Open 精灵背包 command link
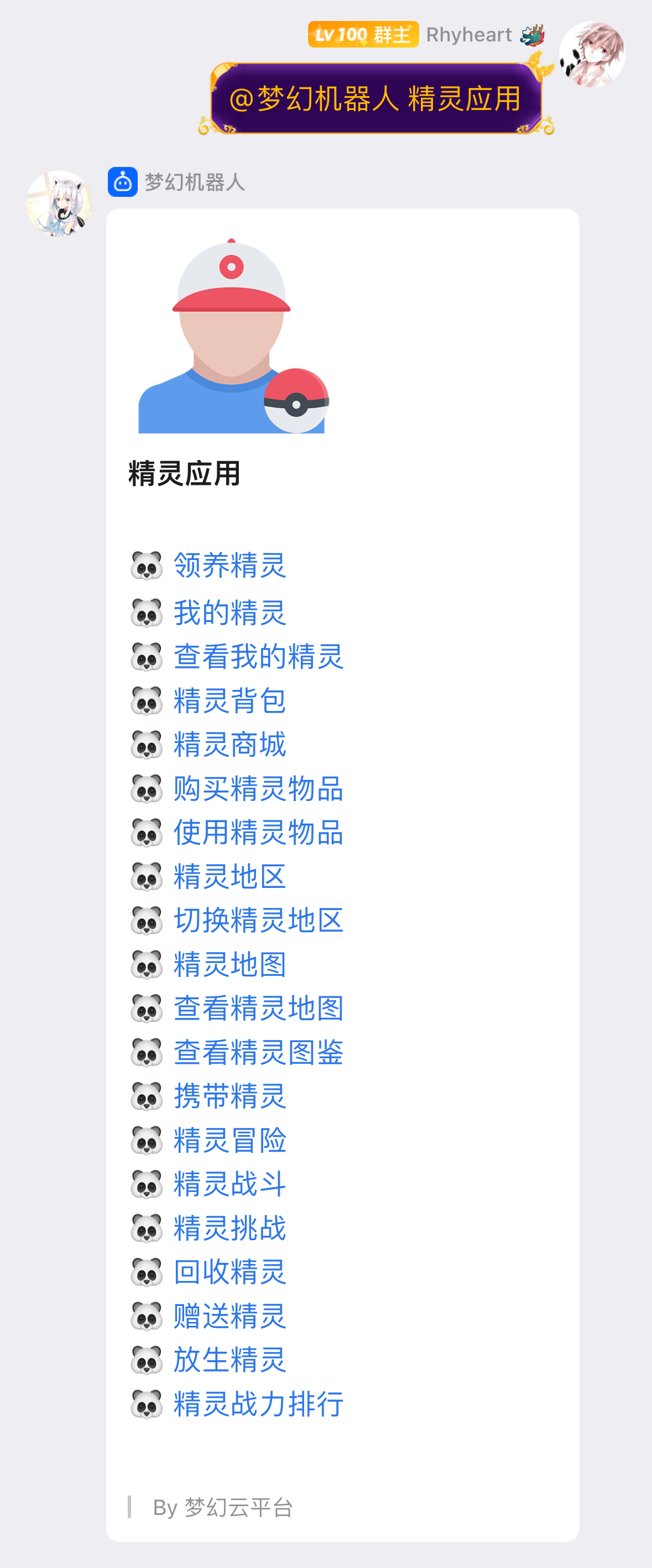This screenshot has width=652, height=1568. (x=229, y=701)
